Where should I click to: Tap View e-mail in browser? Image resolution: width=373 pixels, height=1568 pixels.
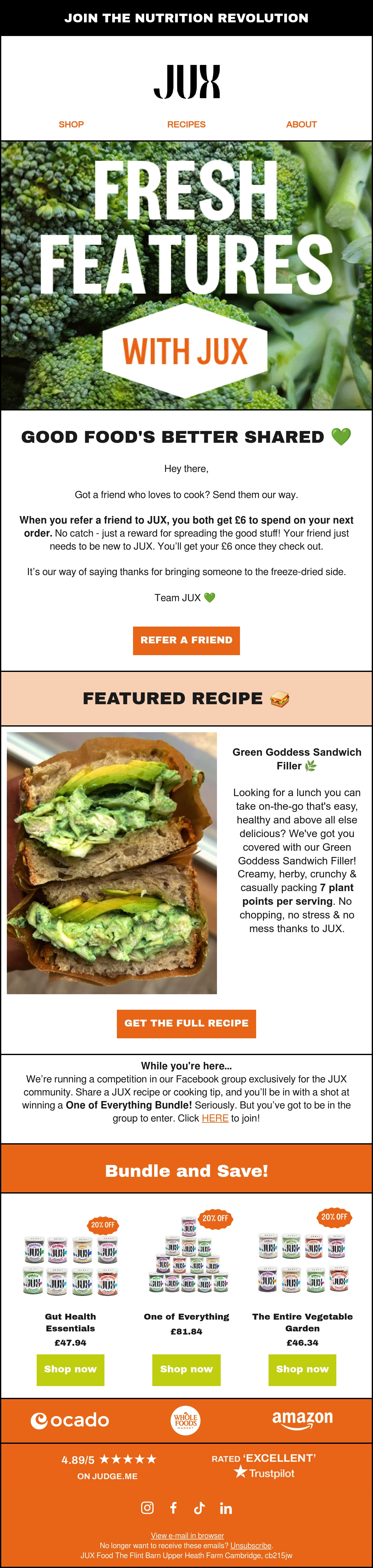[x=187, y=1536]
